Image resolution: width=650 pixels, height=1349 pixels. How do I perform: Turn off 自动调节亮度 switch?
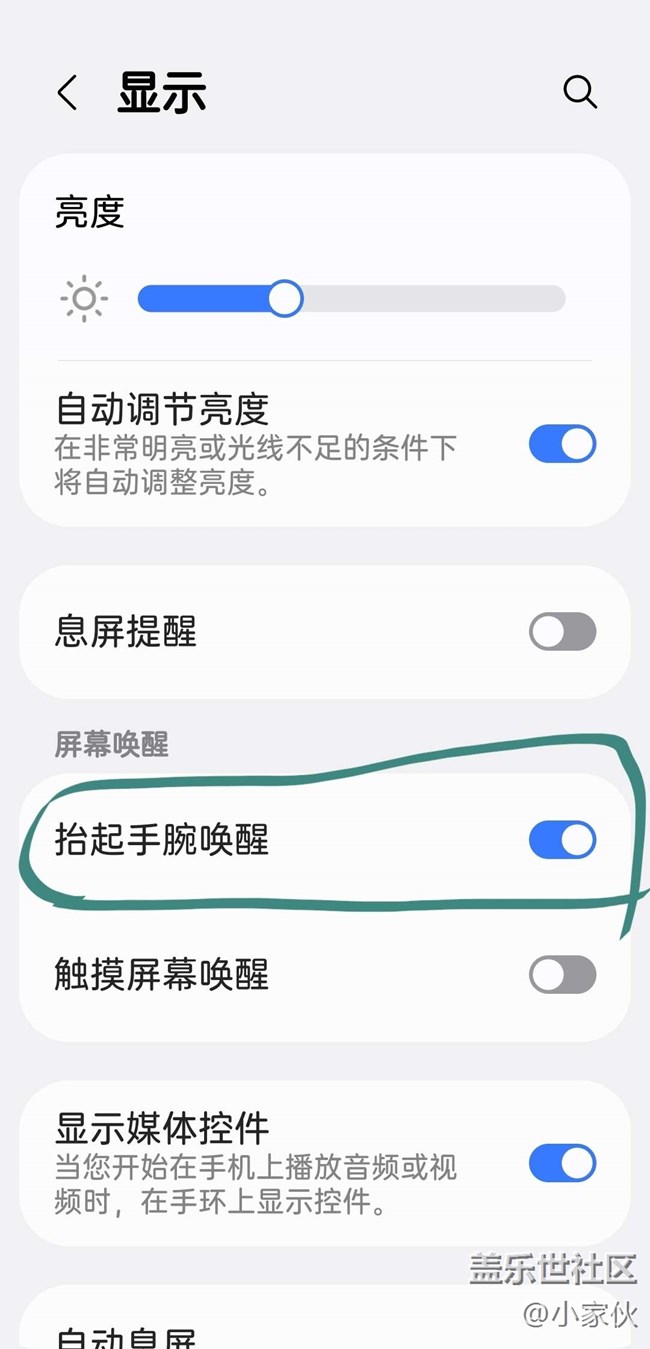[x=562, y=444]
